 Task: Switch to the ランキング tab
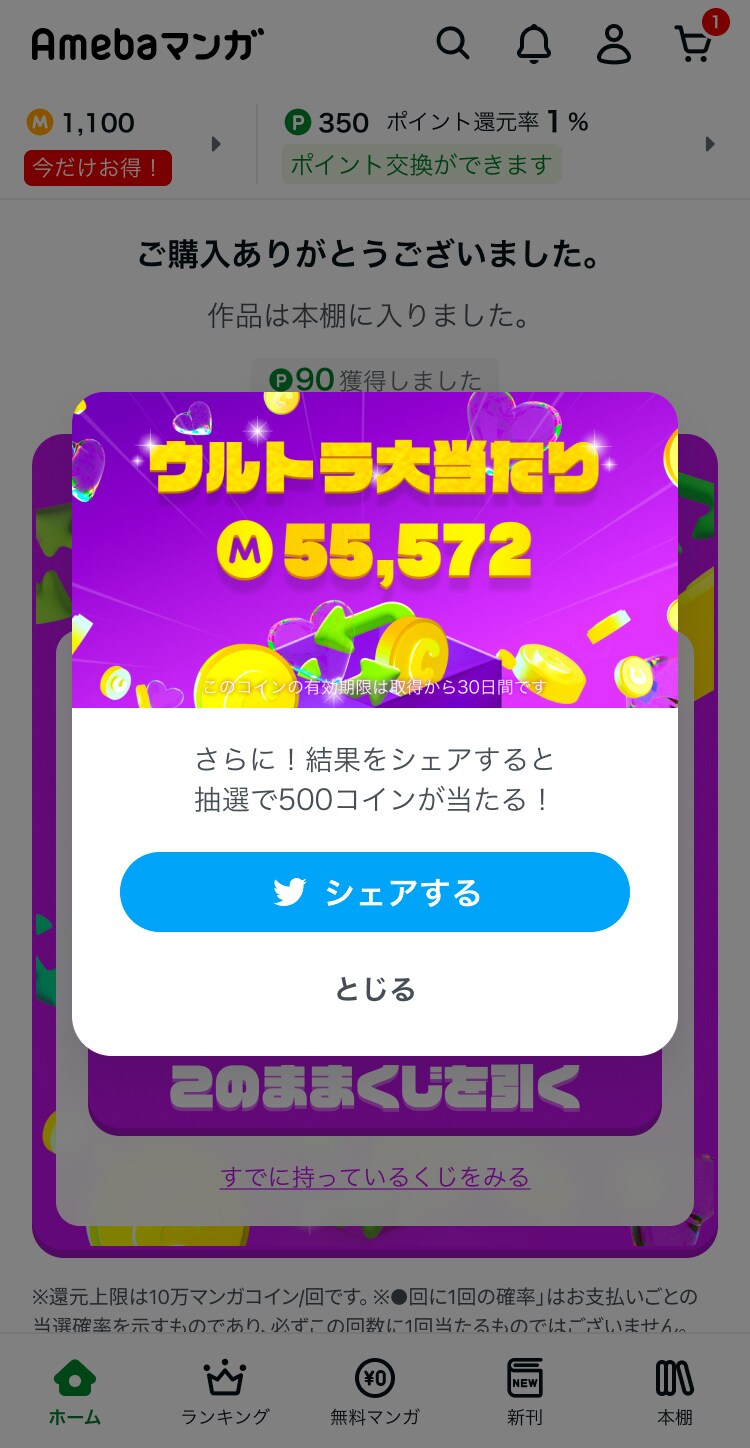(x=225, y=1391)
